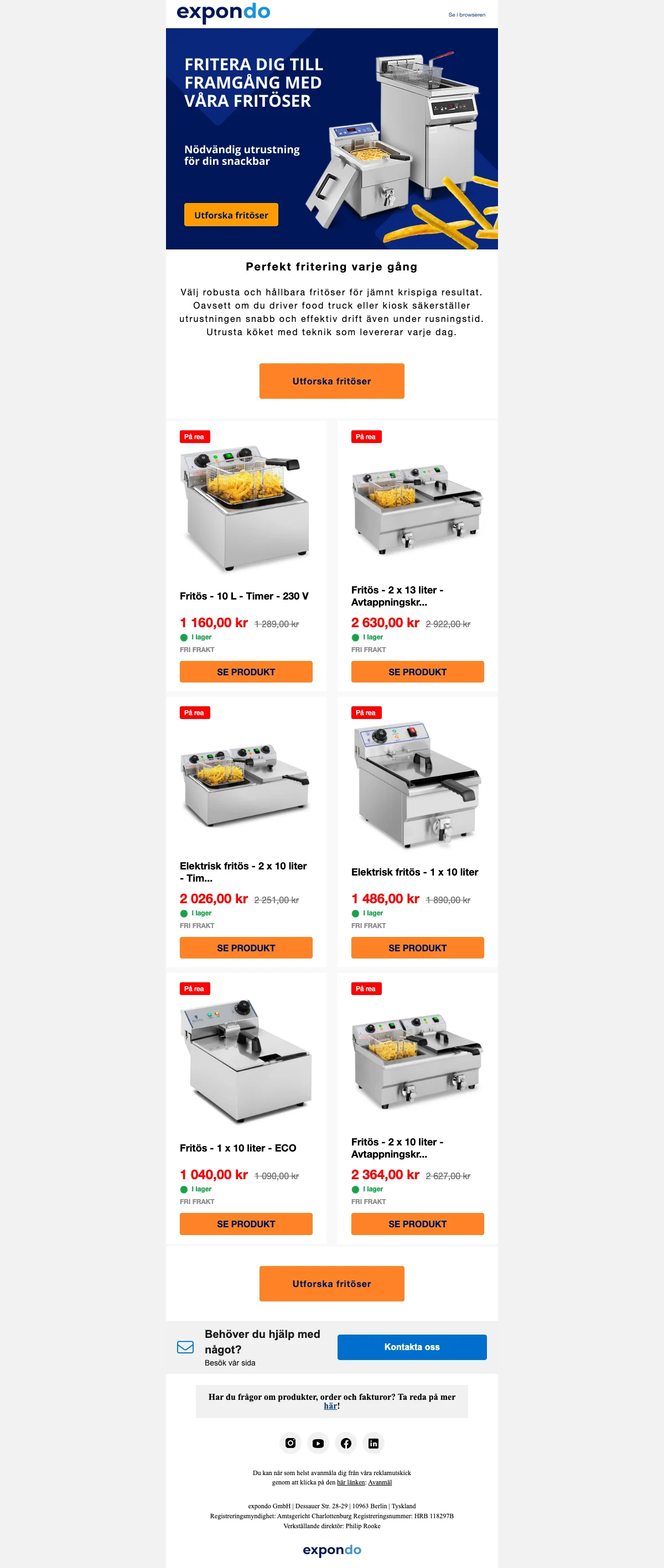This screenshot has width=664, height=1568.
Task: Tap the 'här länken' link
Action: click(351, 1482)
